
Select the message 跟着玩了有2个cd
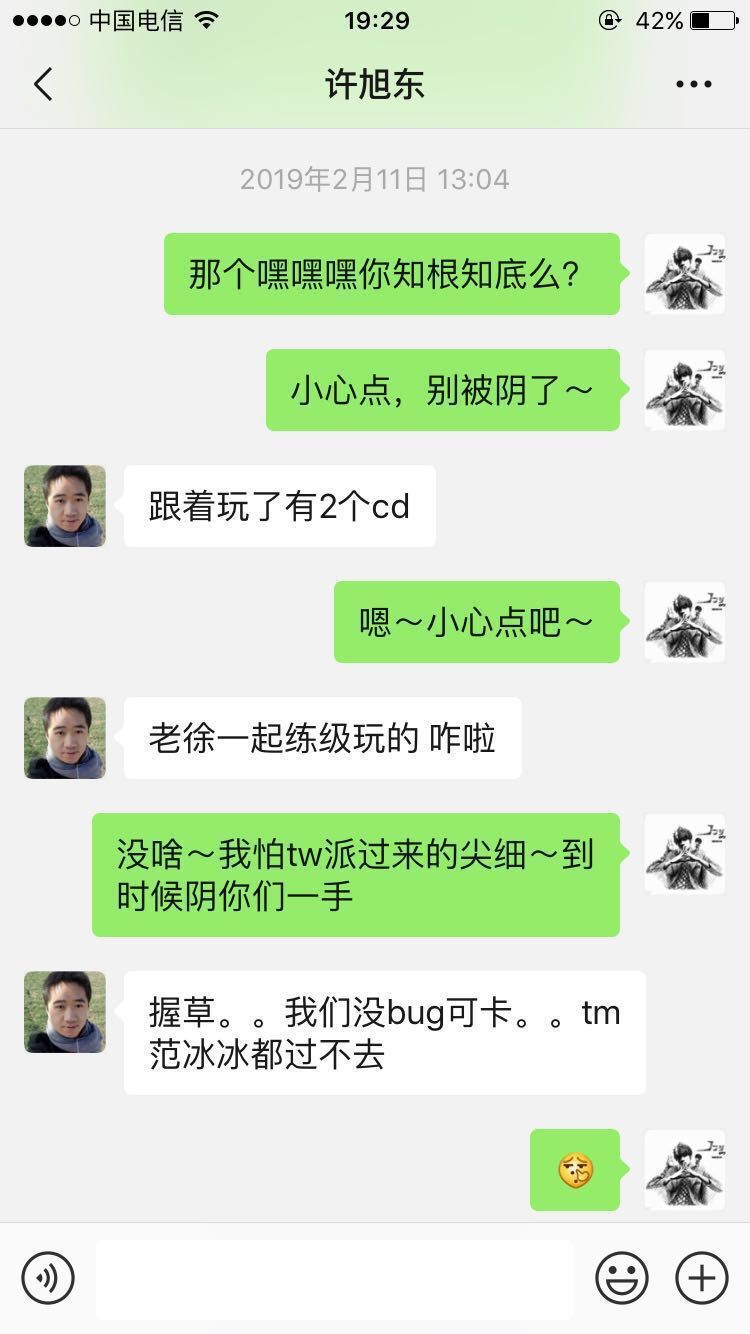279,506
